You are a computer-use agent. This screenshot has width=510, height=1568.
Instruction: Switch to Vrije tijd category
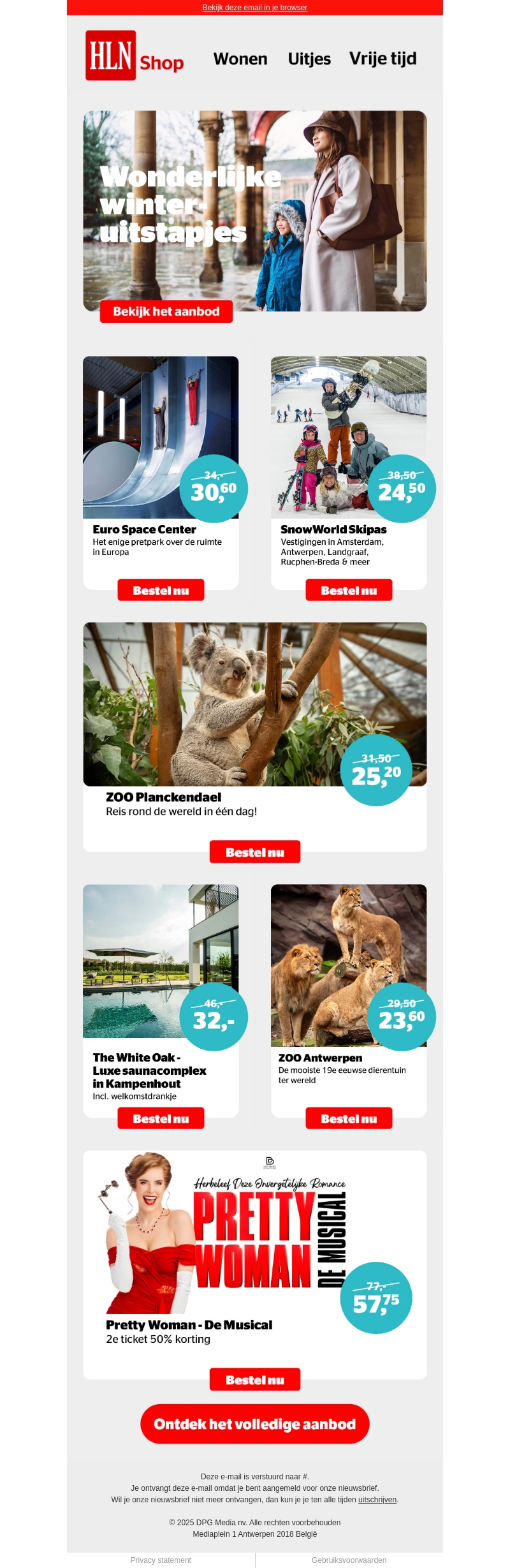[x=382, y=59]
